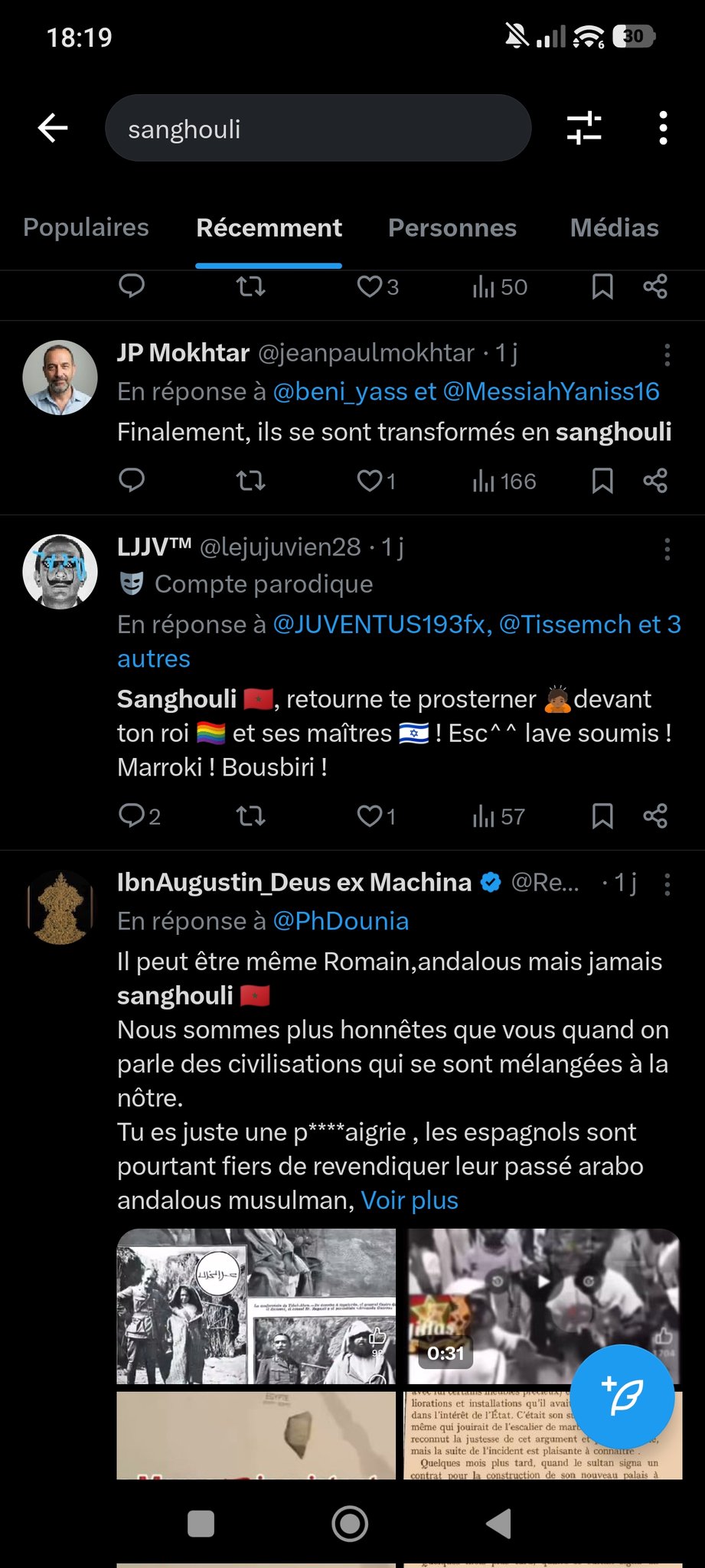The width and height of the screenshot is (705, 1568).
Task: Reply to JP Mokhtar's post
Action: [132, 481]
